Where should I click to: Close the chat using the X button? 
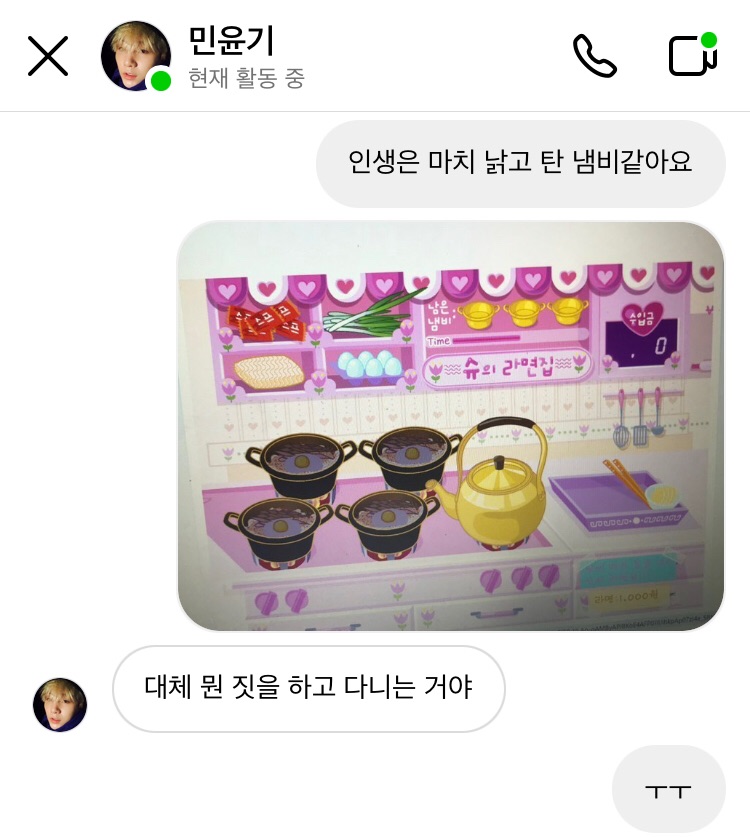tap(47, 56)
